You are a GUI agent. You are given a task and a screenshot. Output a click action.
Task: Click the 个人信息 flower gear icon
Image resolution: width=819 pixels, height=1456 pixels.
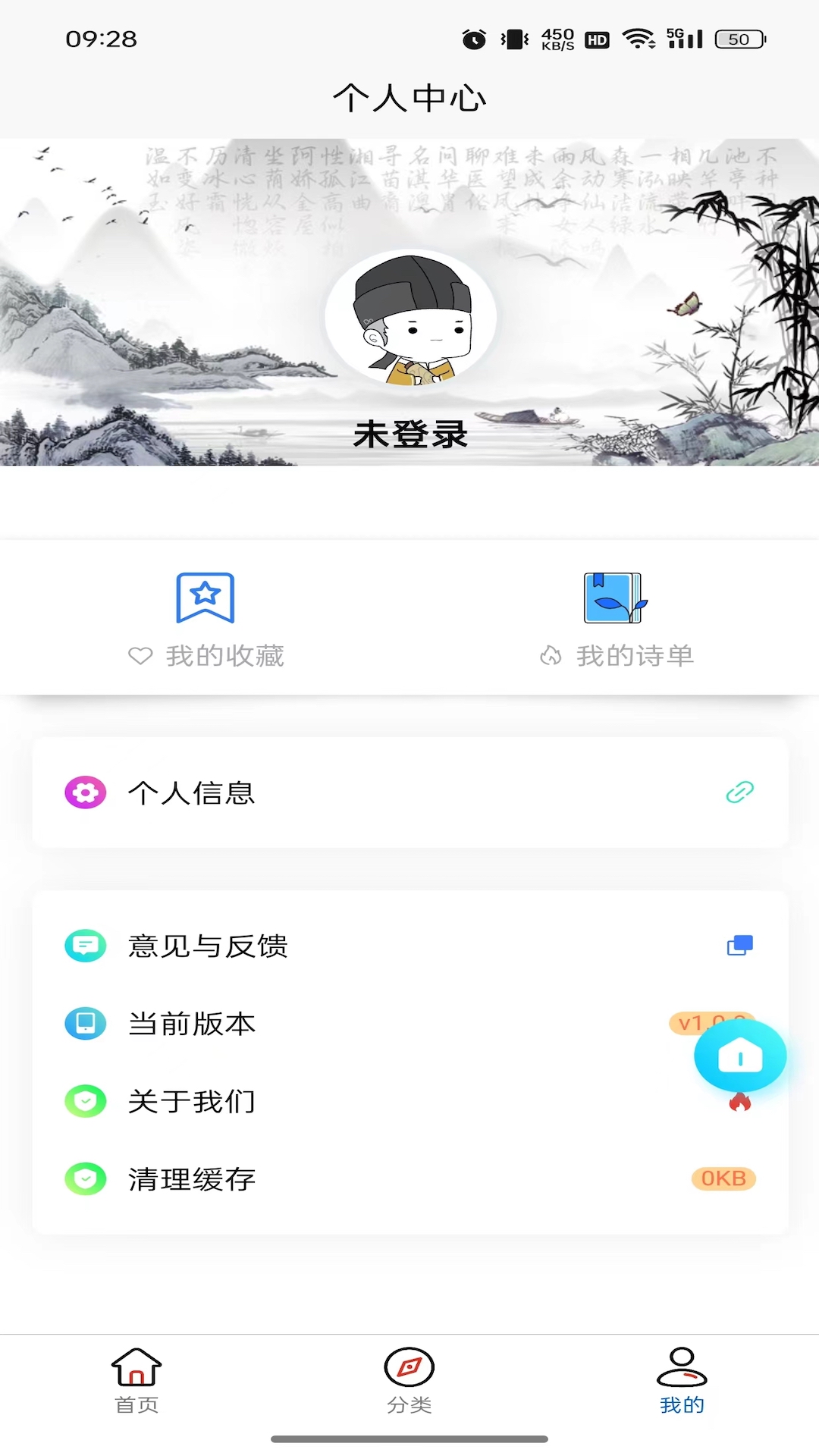(85, 793)
